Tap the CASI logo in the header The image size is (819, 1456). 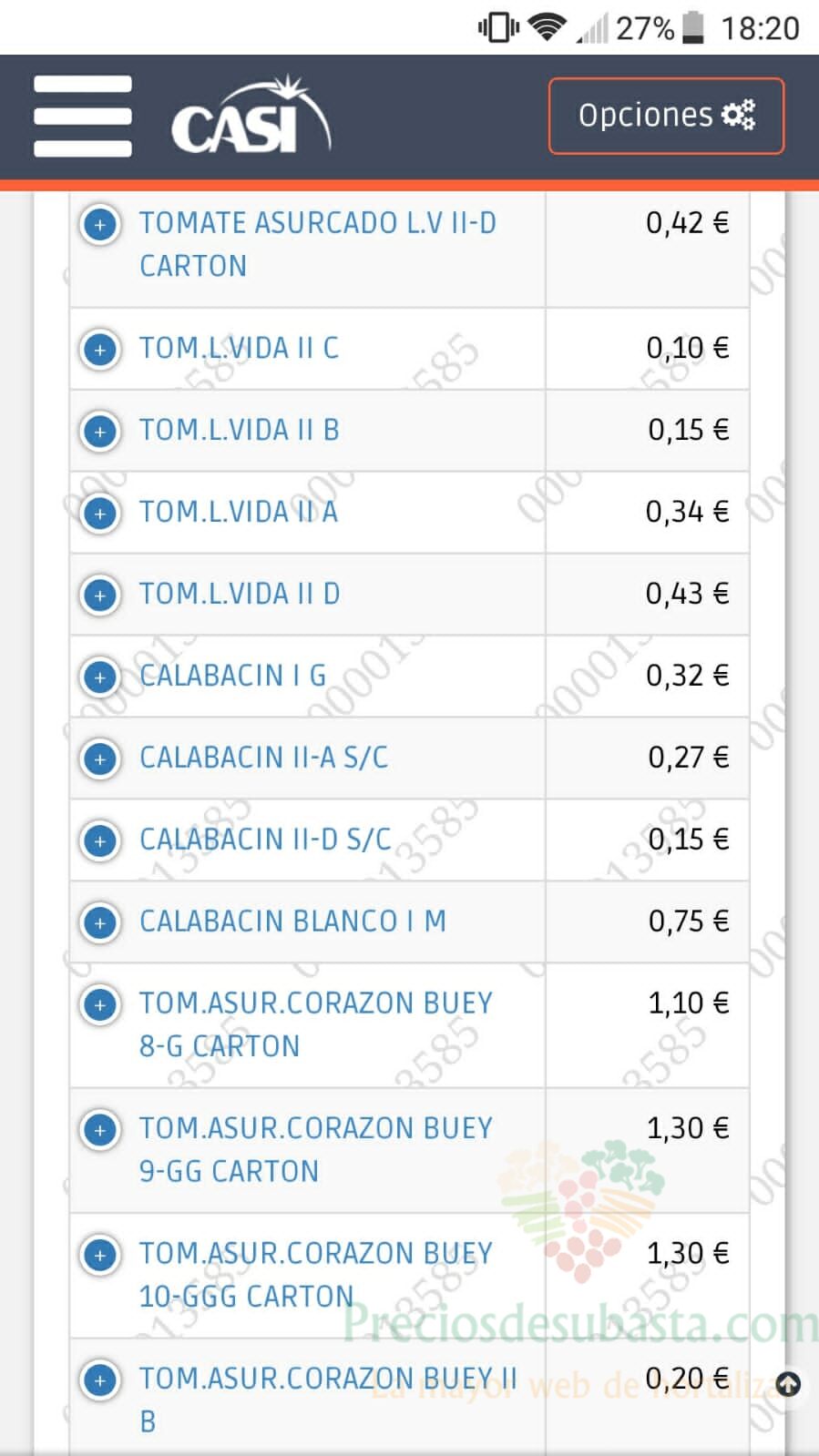pyautogui.click(x=251, y=116)
